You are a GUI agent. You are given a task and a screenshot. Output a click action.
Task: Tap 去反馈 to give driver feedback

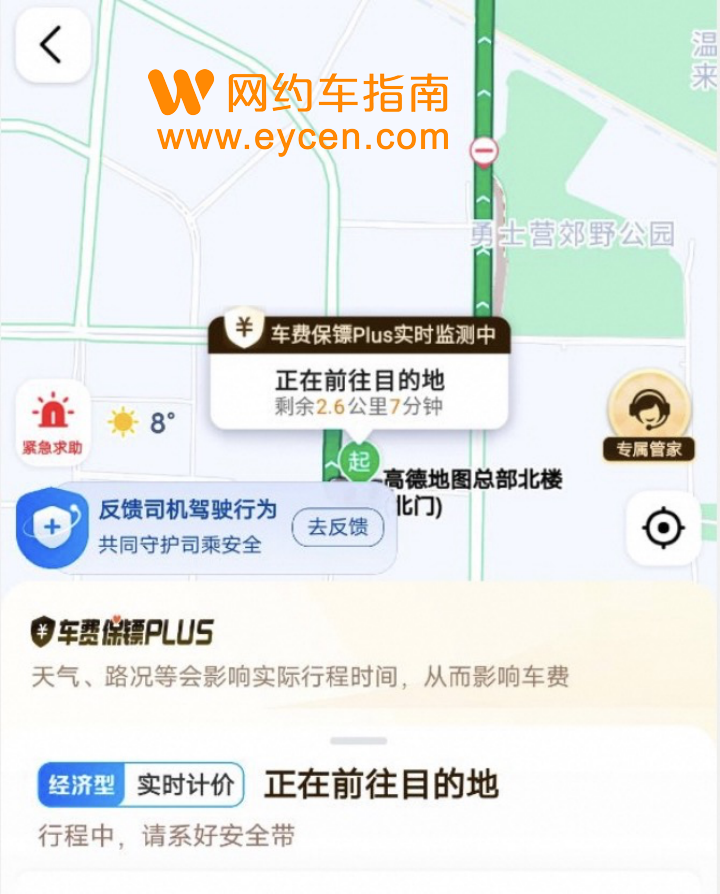337,527
